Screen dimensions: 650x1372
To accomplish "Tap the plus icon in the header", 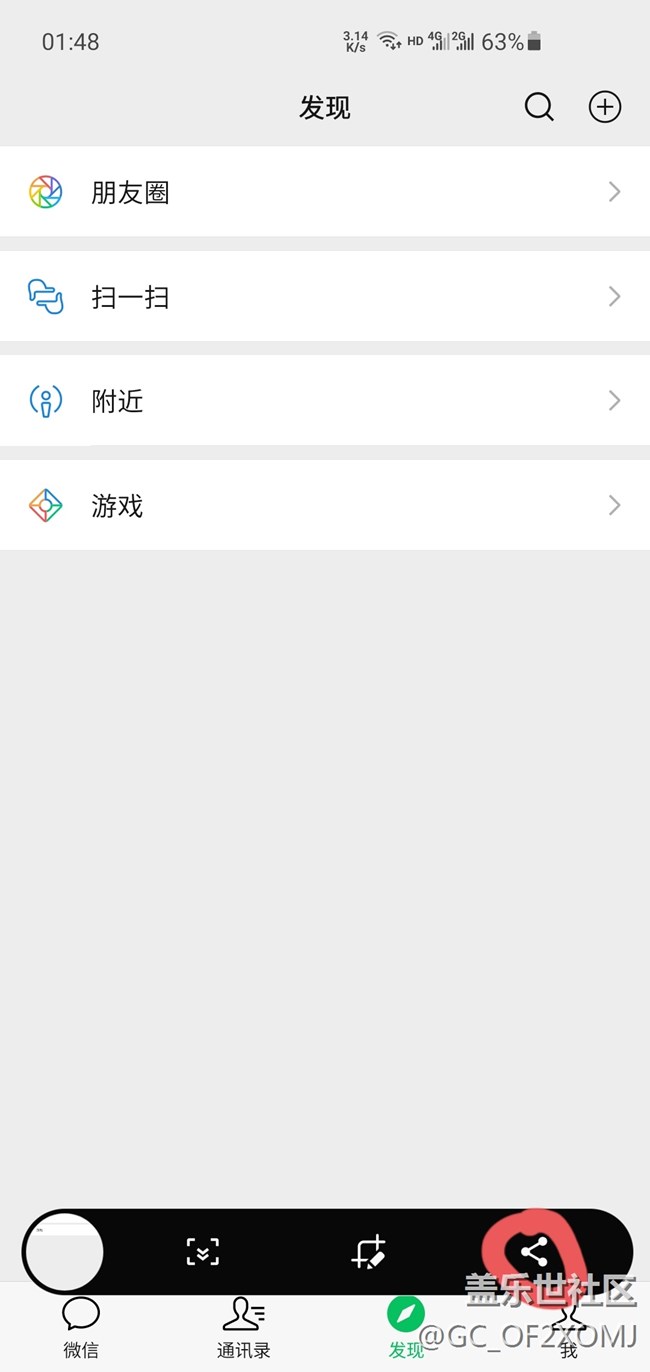I will (x=605, y=107).
